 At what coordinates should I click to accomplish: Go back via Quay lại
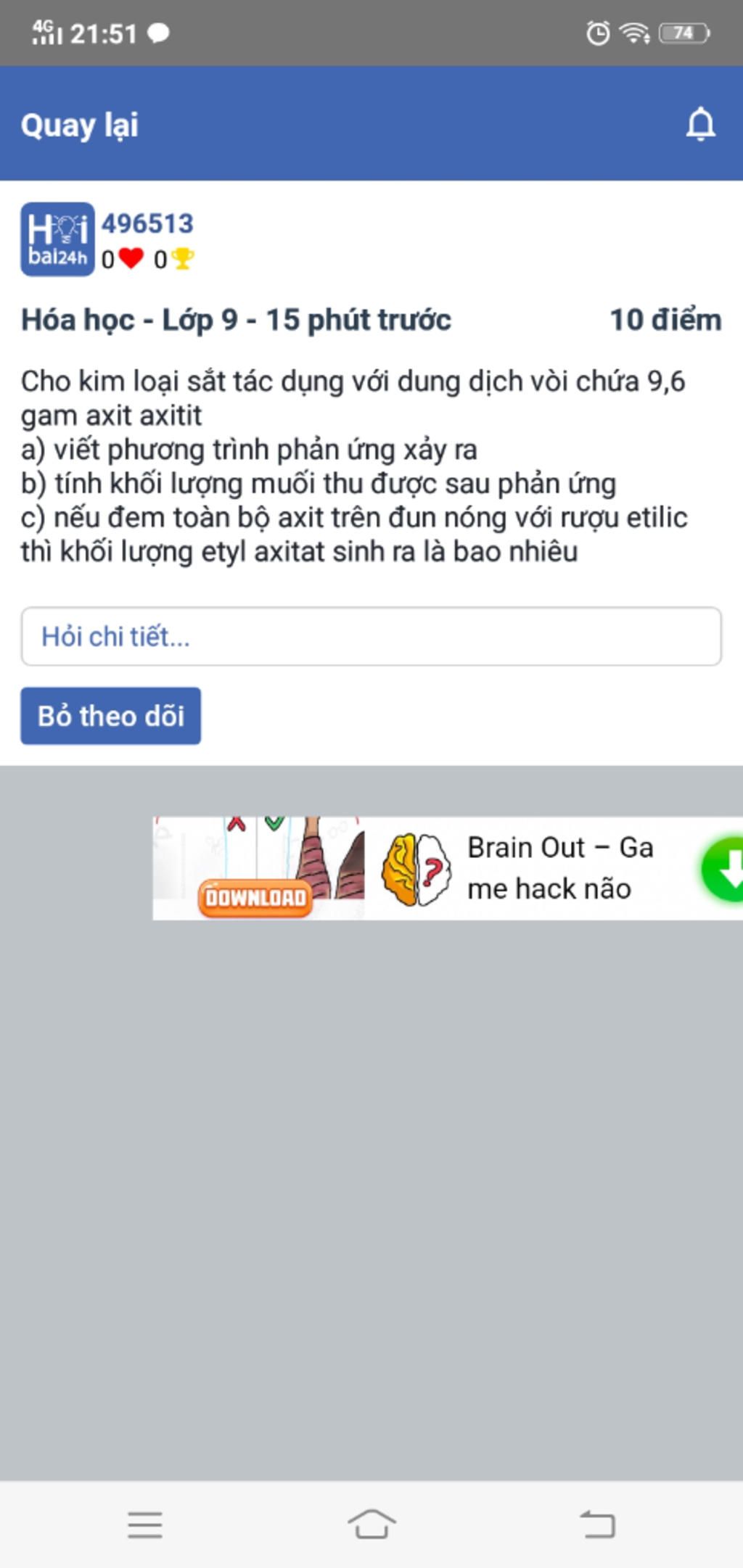80,125
